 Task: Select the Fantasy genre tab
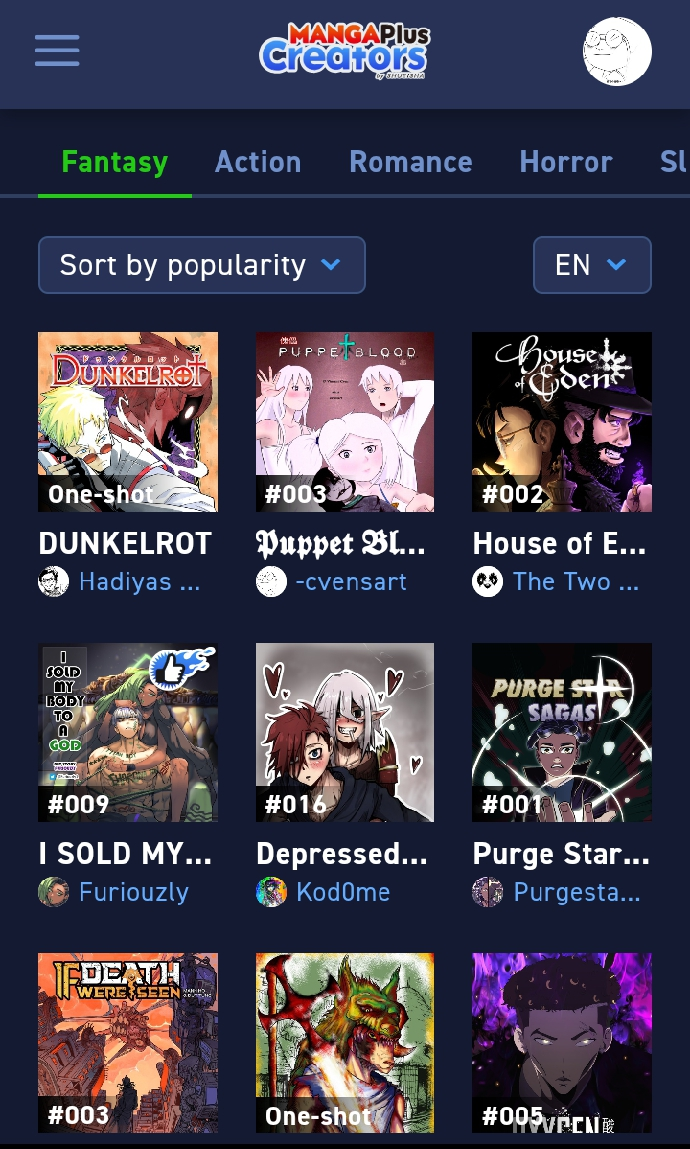click(x=114, y=162)
